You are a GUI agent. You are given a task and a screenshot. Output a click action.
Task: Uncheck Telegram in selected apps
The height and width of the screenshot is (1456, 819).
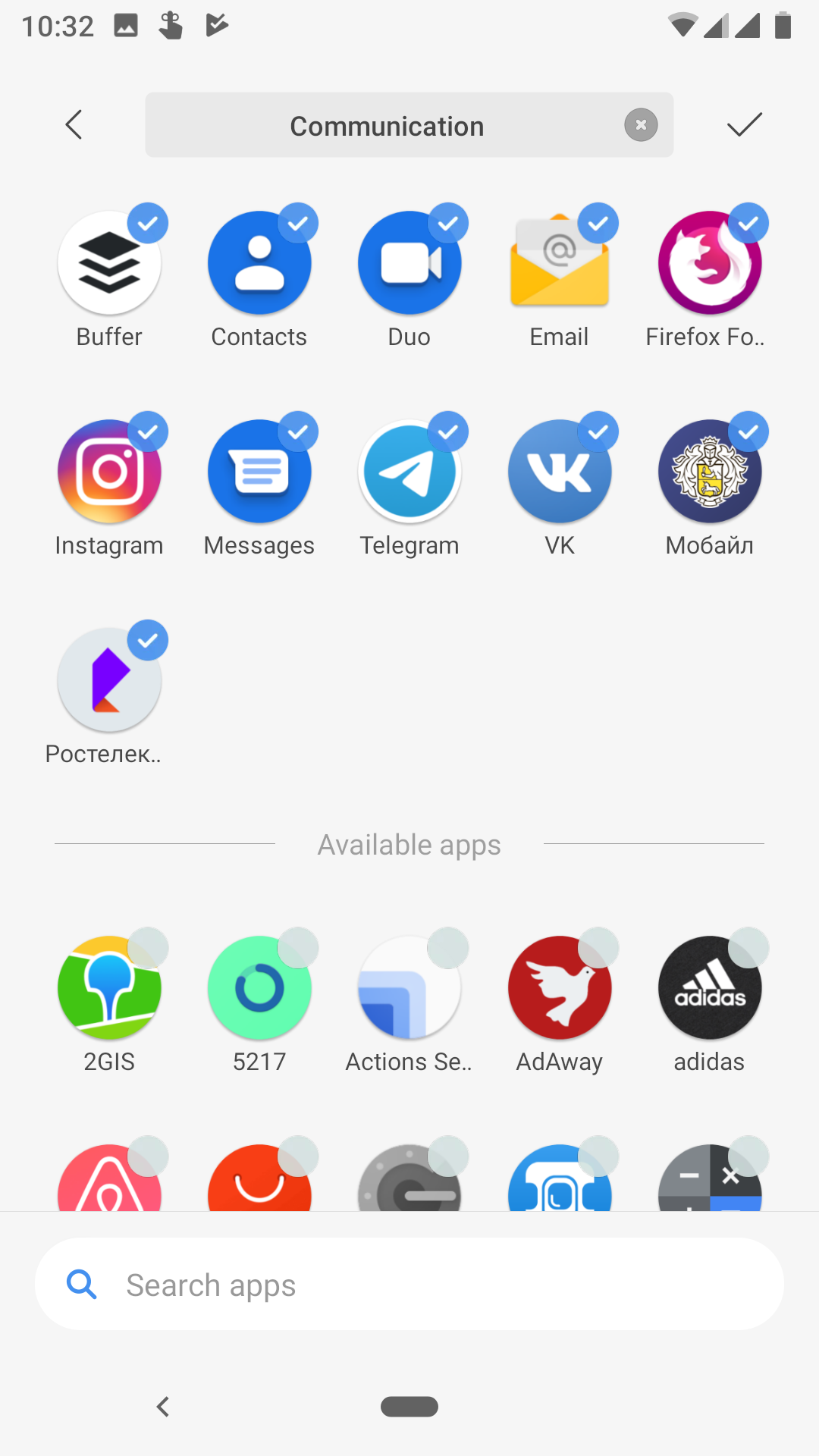click(409, 472)
